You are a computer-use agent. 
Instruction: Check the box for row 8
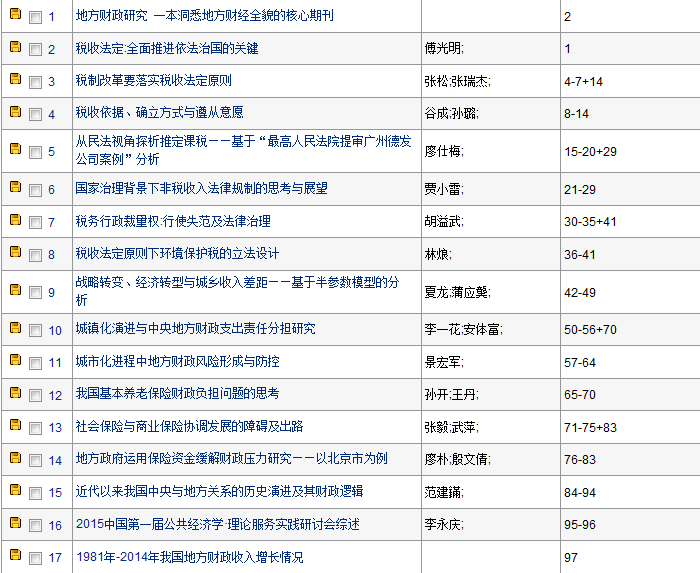(36, 255)
